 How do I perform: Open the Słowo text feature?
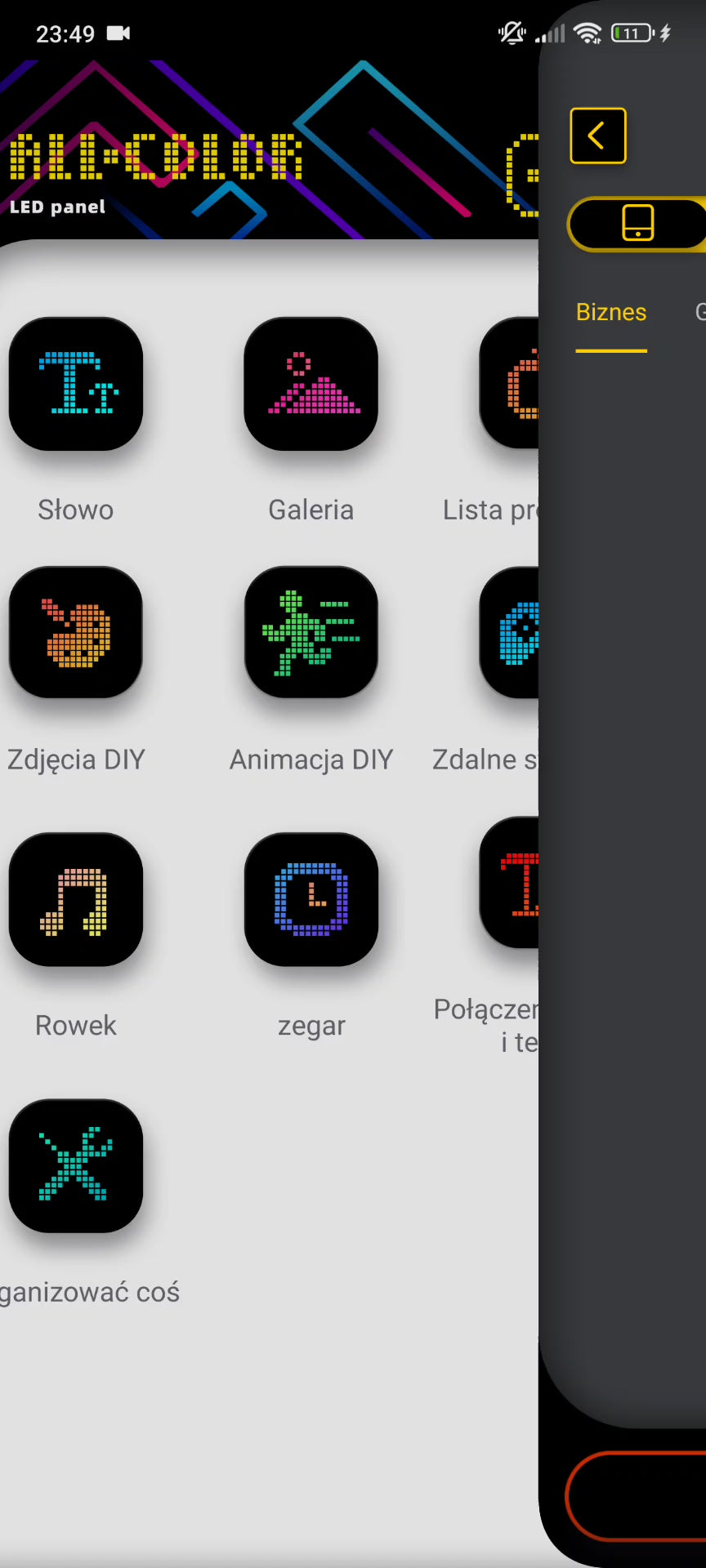pos(76,384)
